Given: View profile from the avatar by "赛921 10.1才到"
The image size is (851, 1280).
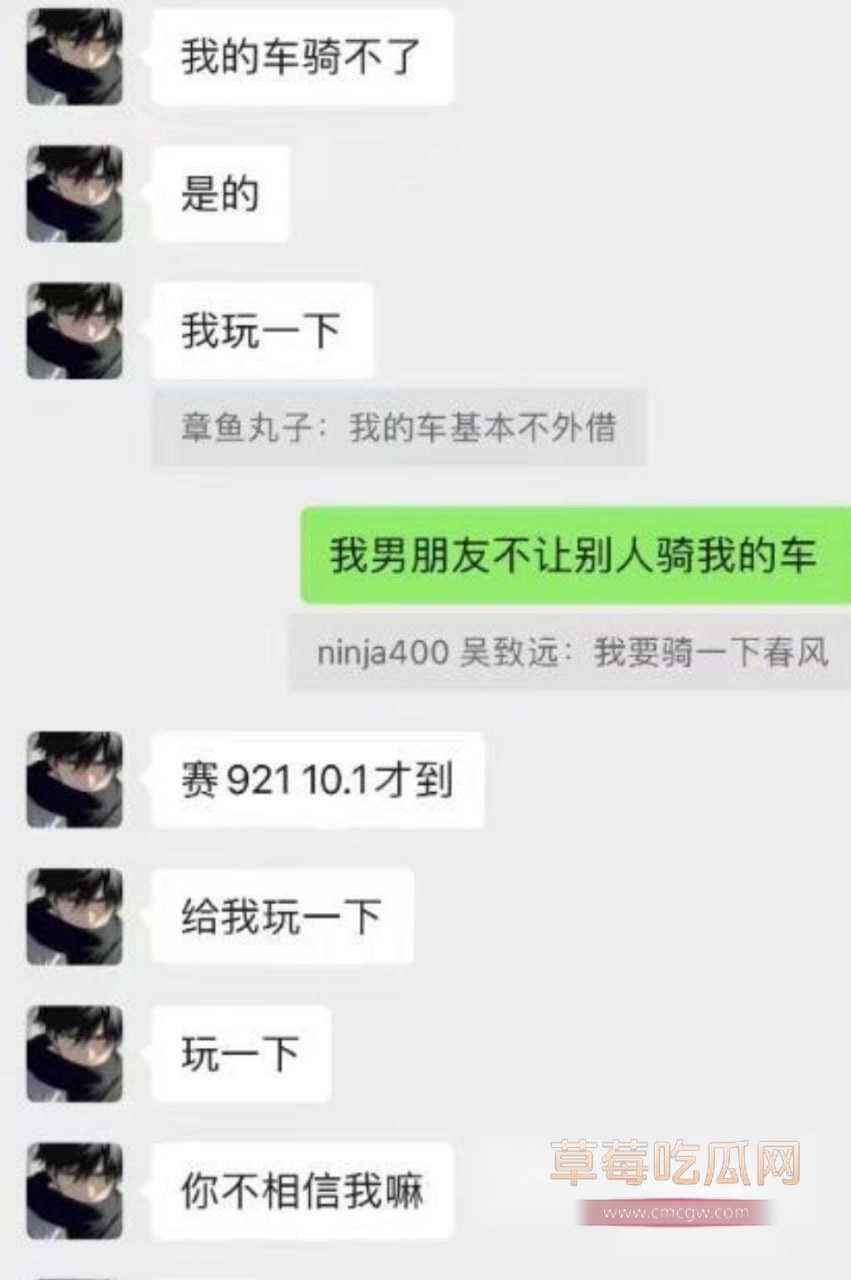Looking at the screenshot, I should [74, 780].
